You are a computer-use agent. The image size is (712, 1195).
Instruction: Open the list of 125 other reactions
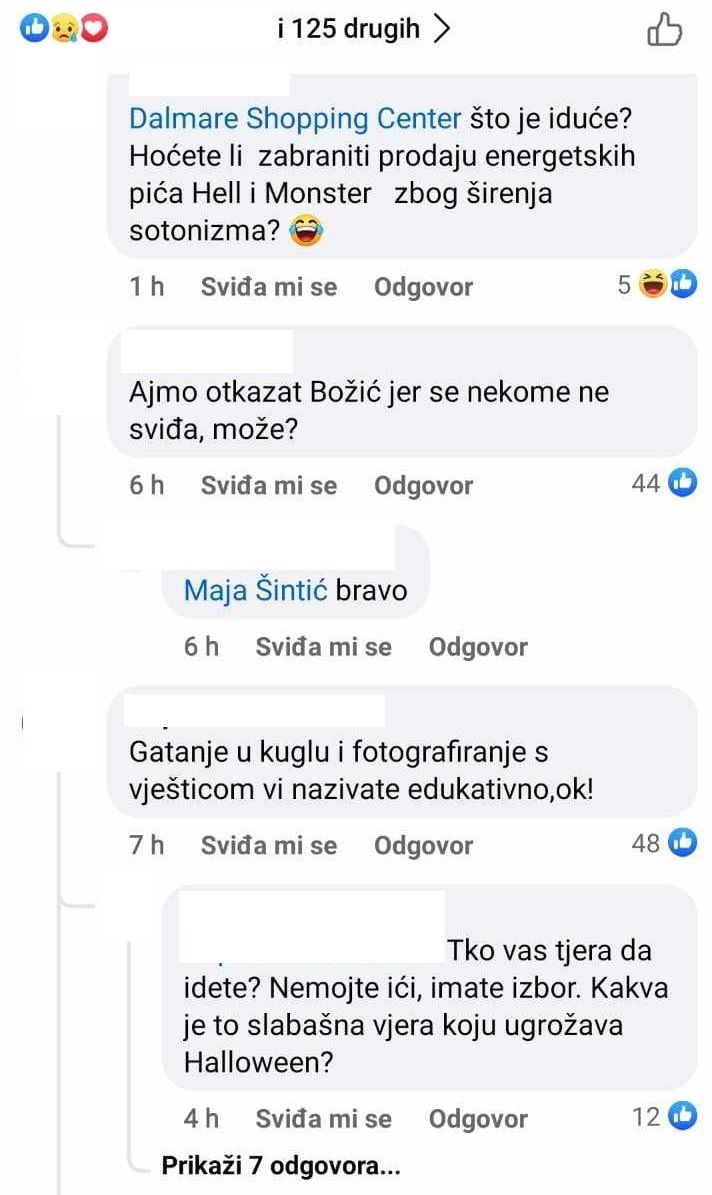click(362, 30)
